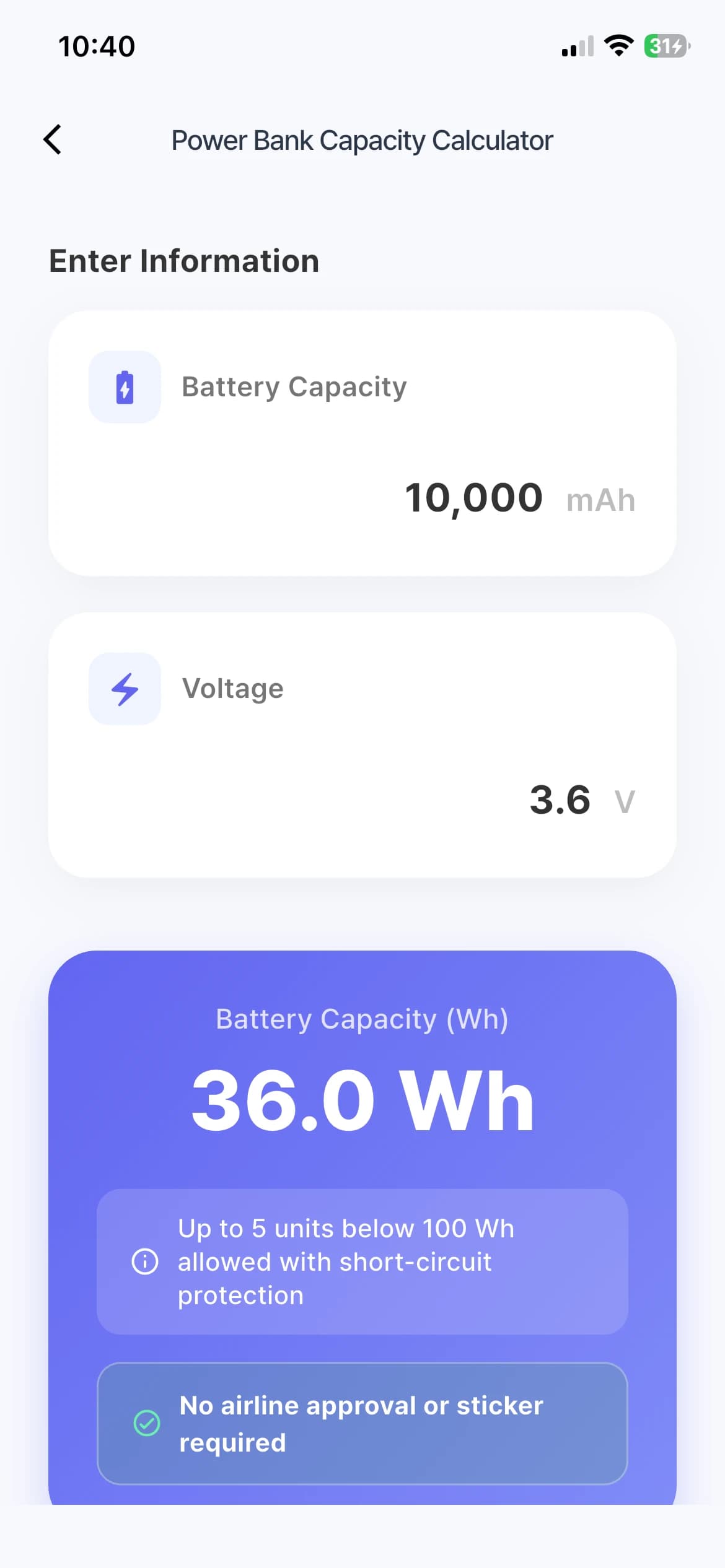Click the Battery Capacity (Wh) label
725x1568 pixels.
[362, 1019]
